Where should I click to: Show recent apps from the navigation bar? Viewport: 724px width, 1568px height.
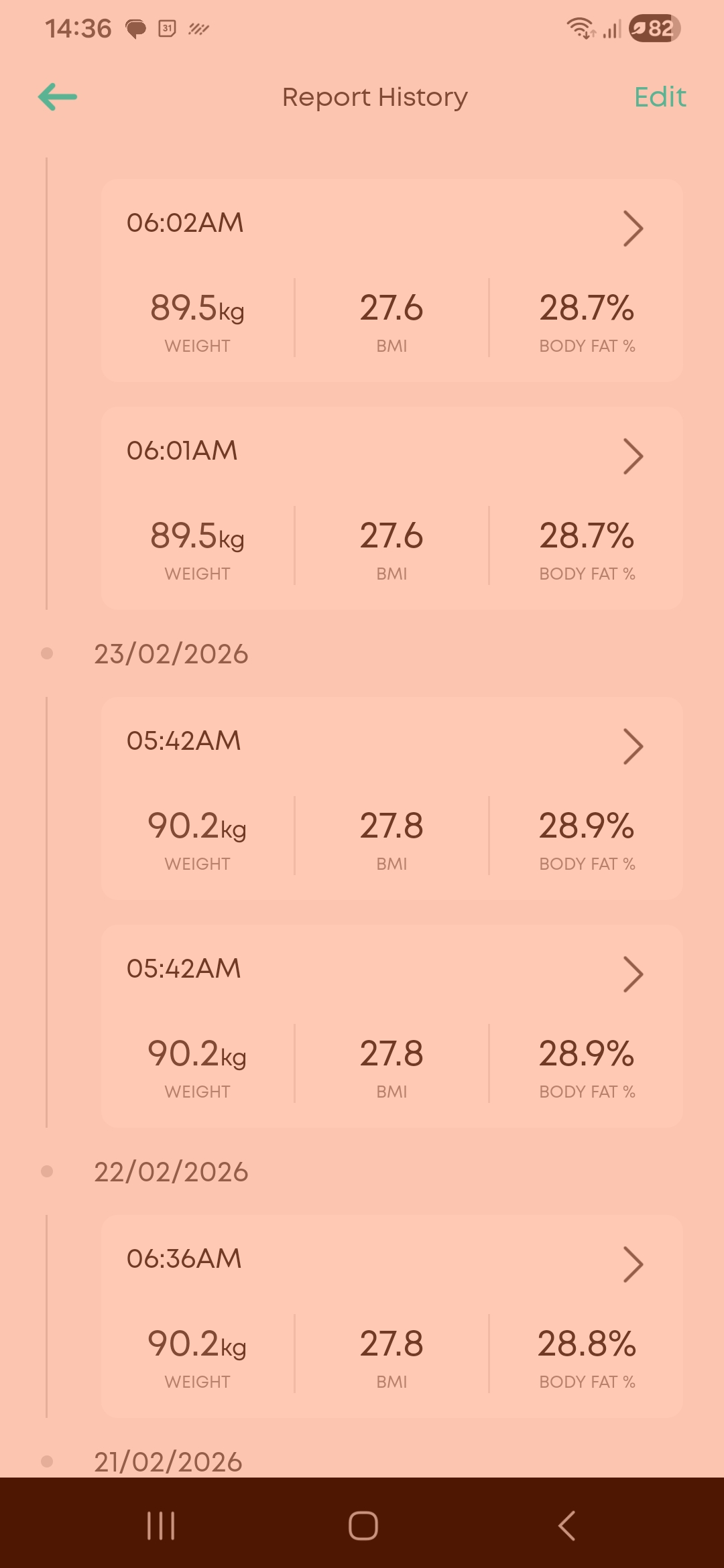click(x=161, y=1526)
